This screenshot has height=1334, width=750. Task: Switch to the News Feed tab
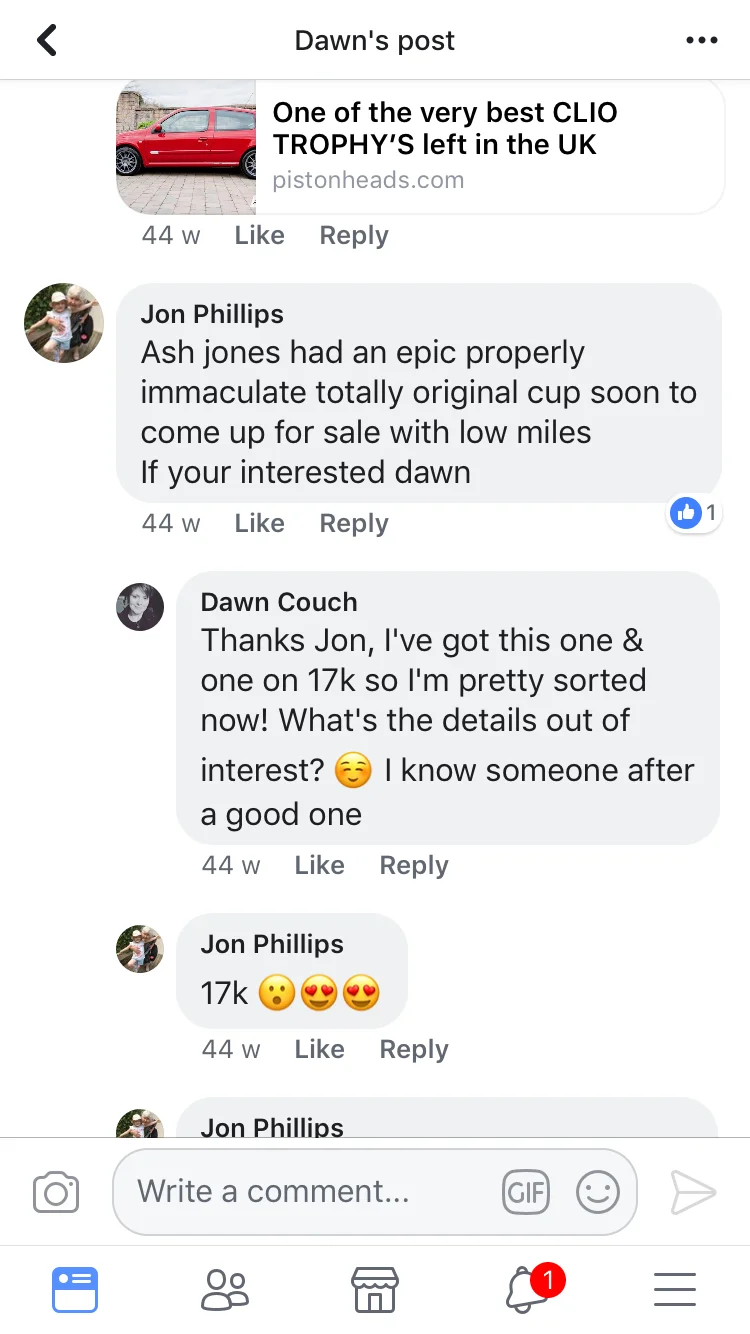75,1289
